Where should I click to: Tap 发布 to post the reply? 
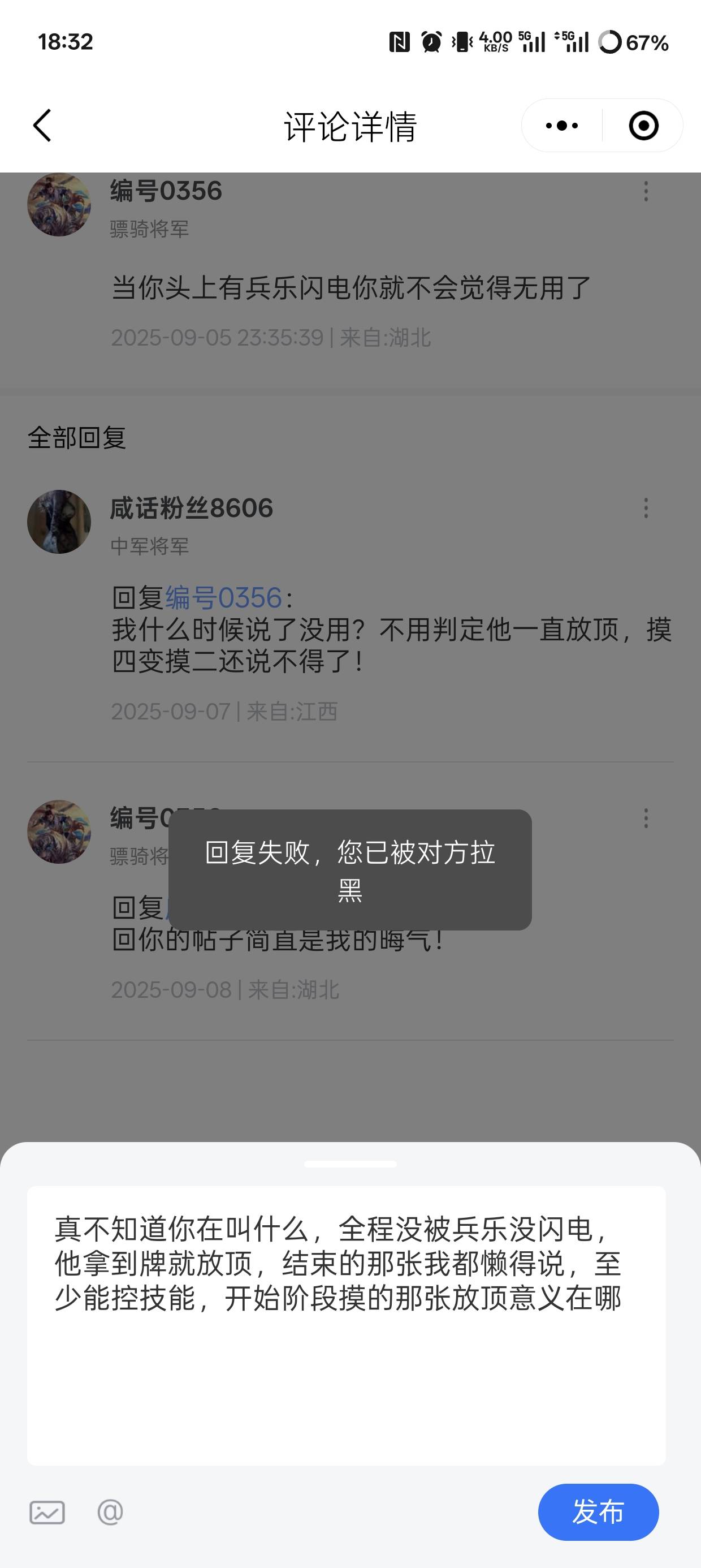[598, 1511]
